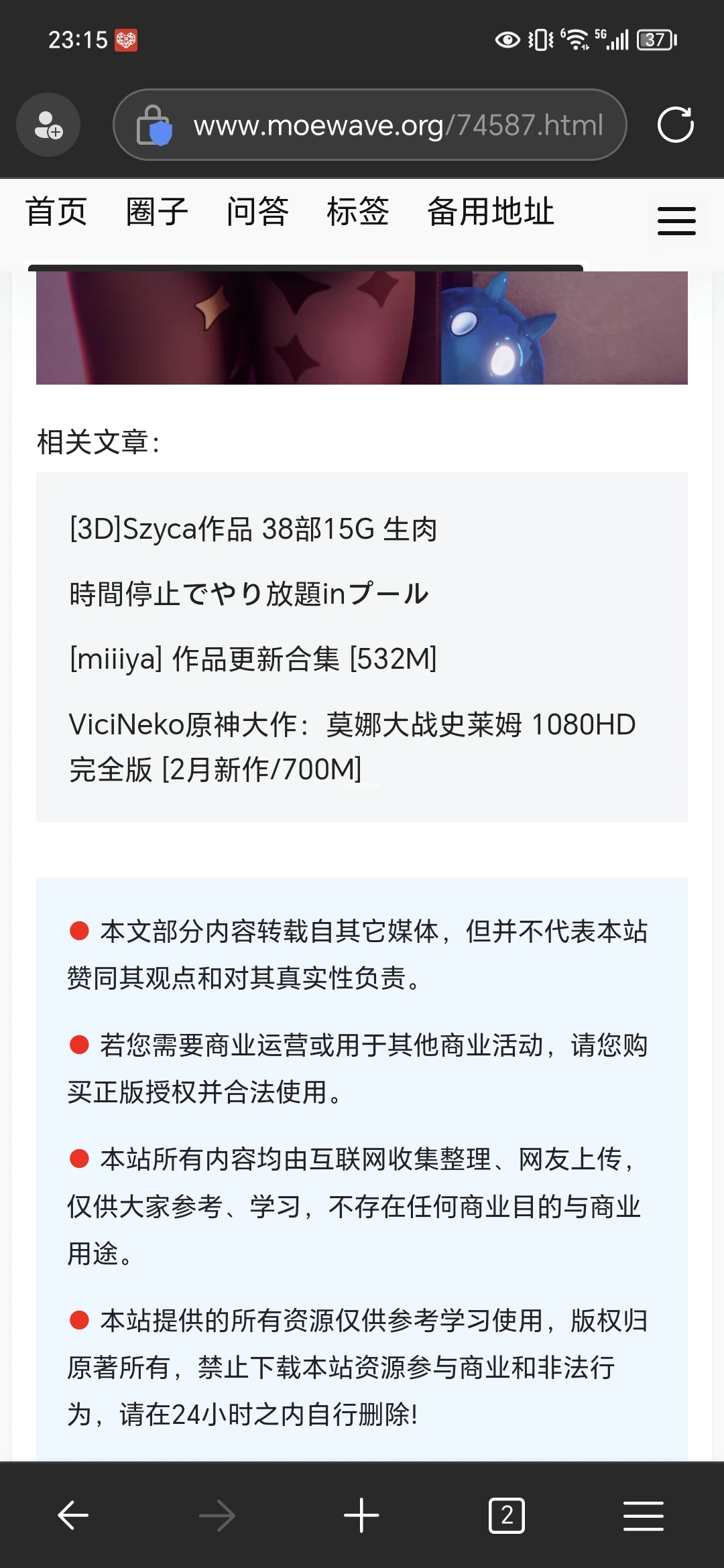This screenshot has height=1568, width=724.
Task: Open the browser bottom menu
Action: click(644, 1515)
